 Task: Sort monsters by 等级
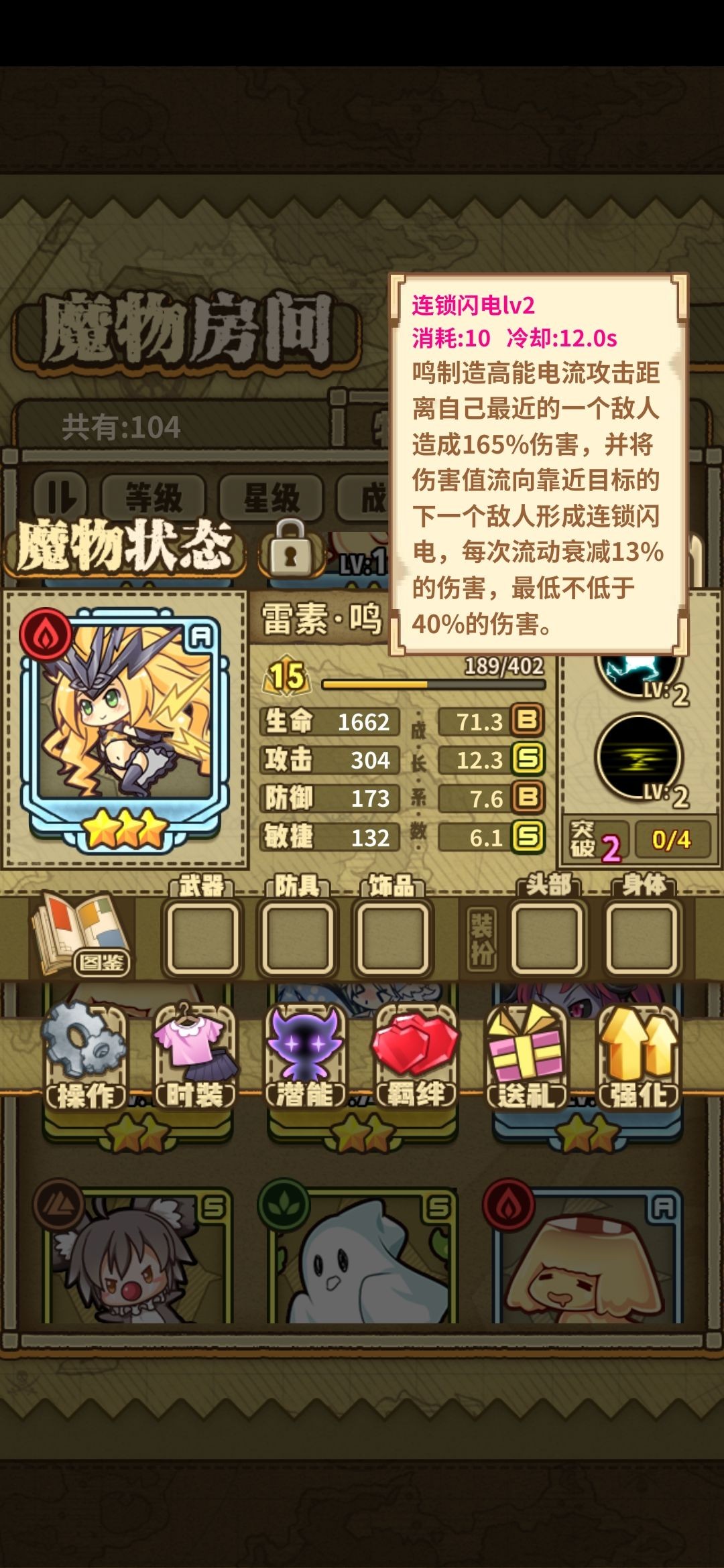tap(154, 498)
